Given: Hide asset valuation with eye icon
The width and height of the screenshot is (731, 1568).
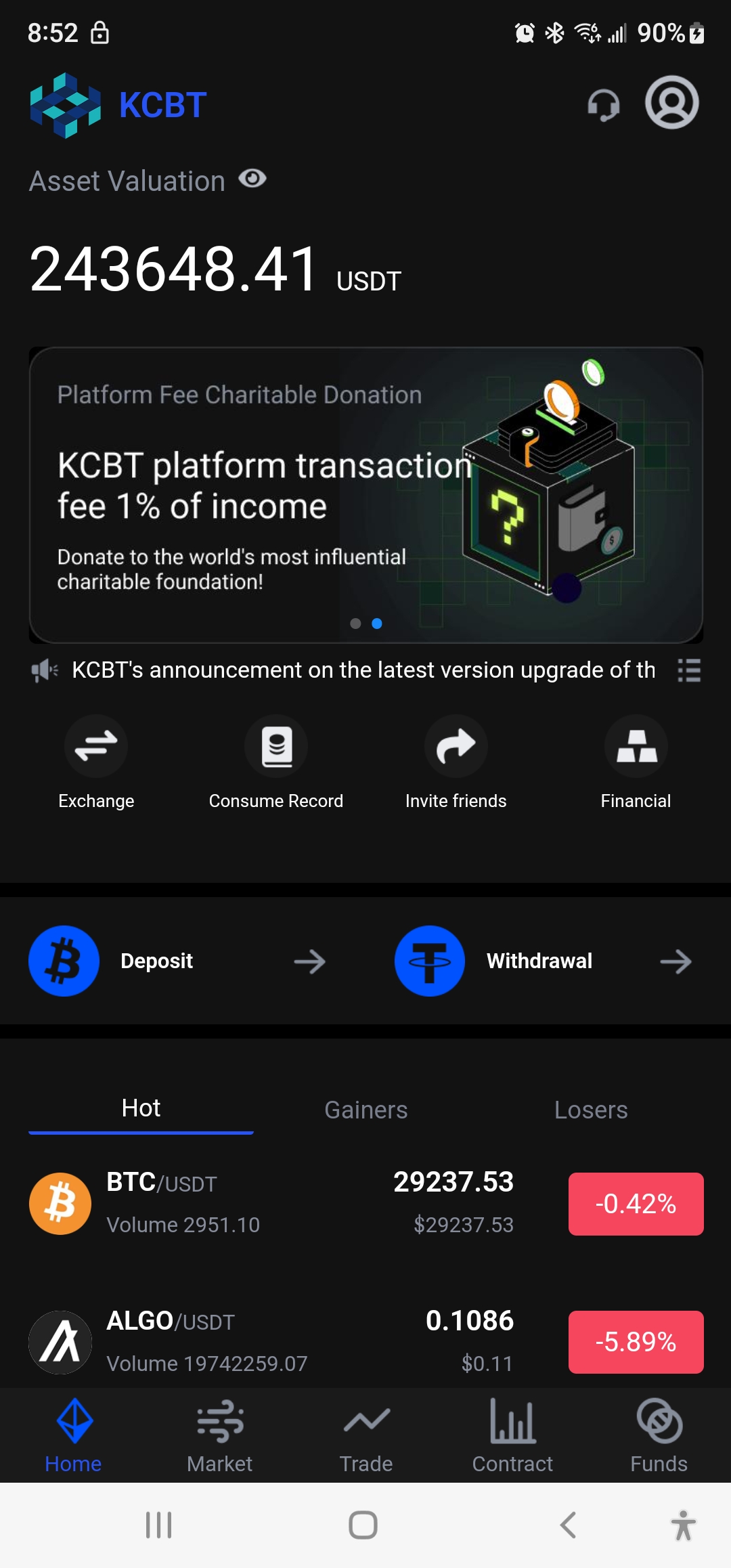Looking at the screenshot, I should (x=252, y=179).
